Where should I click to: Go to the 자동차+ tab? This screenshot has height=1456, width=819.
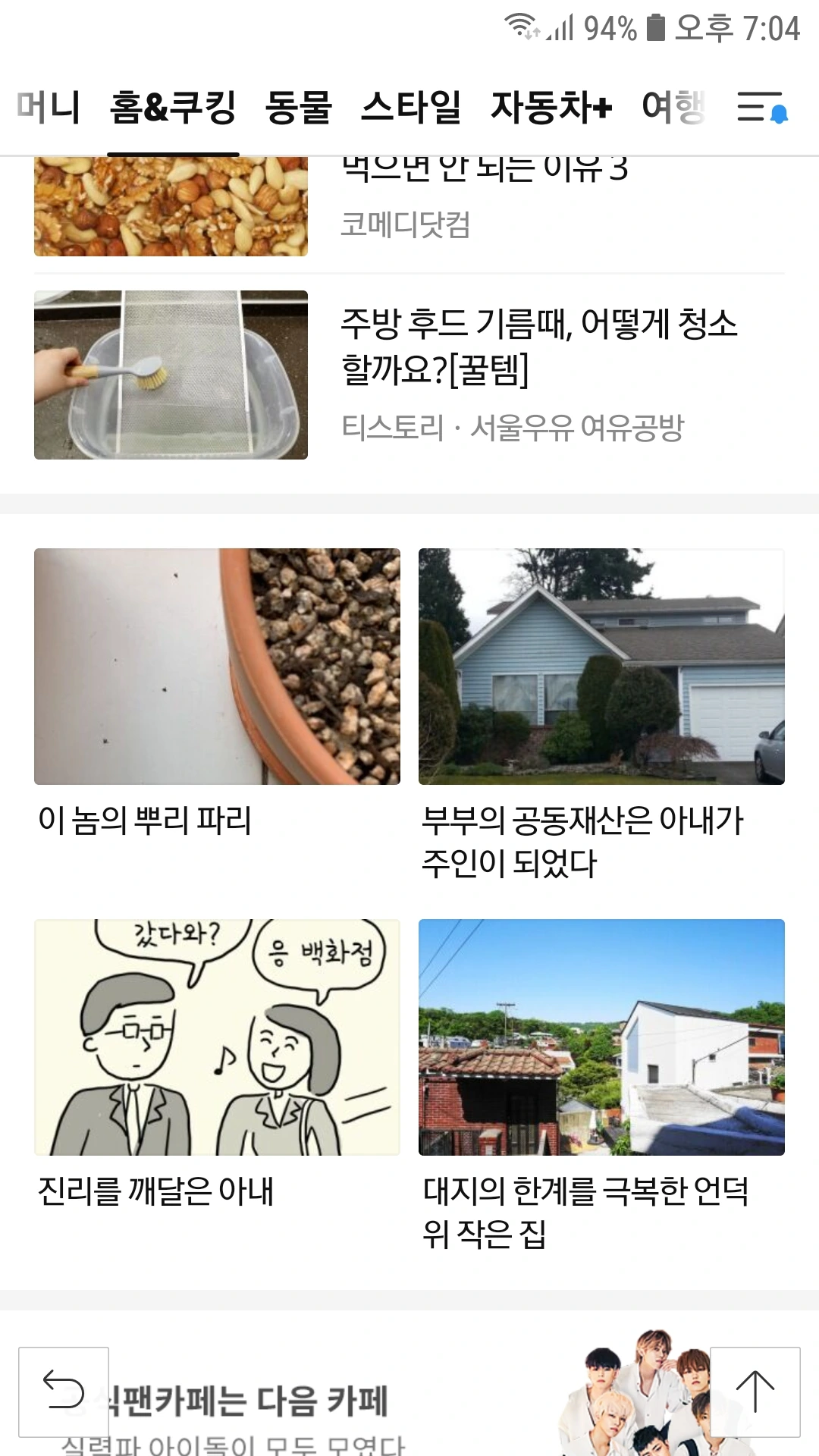pos(551,107)
